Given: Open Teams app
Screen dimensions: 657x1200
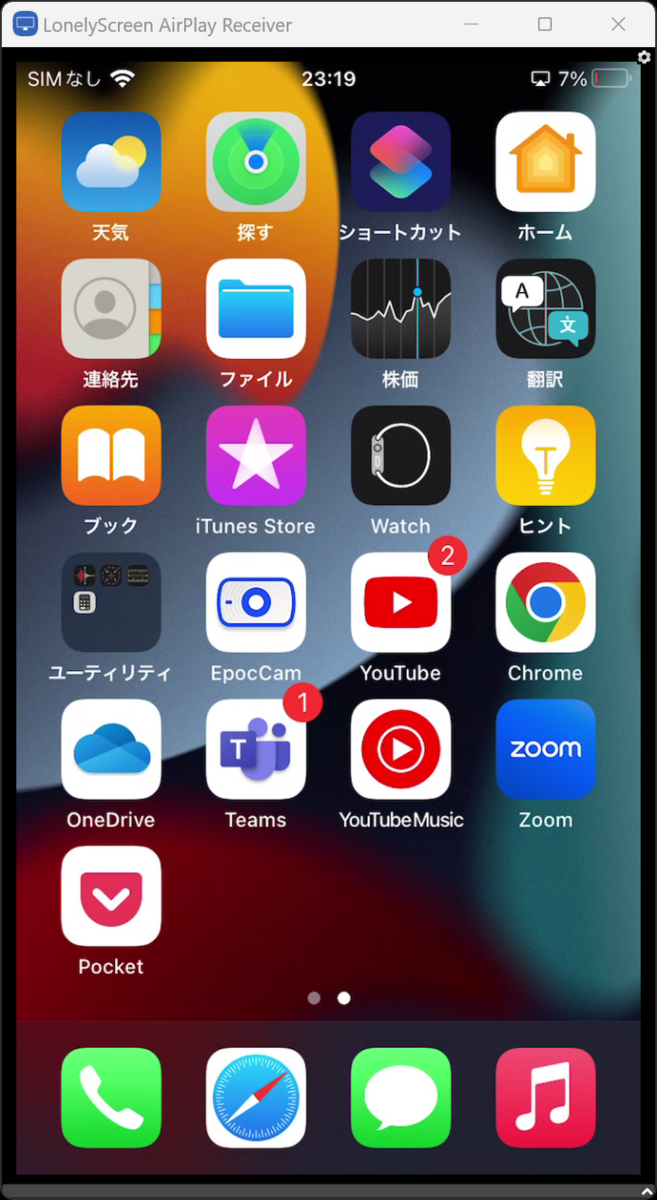Looking at the screenshot, I should pyautogui.click(x=256, y=750).
